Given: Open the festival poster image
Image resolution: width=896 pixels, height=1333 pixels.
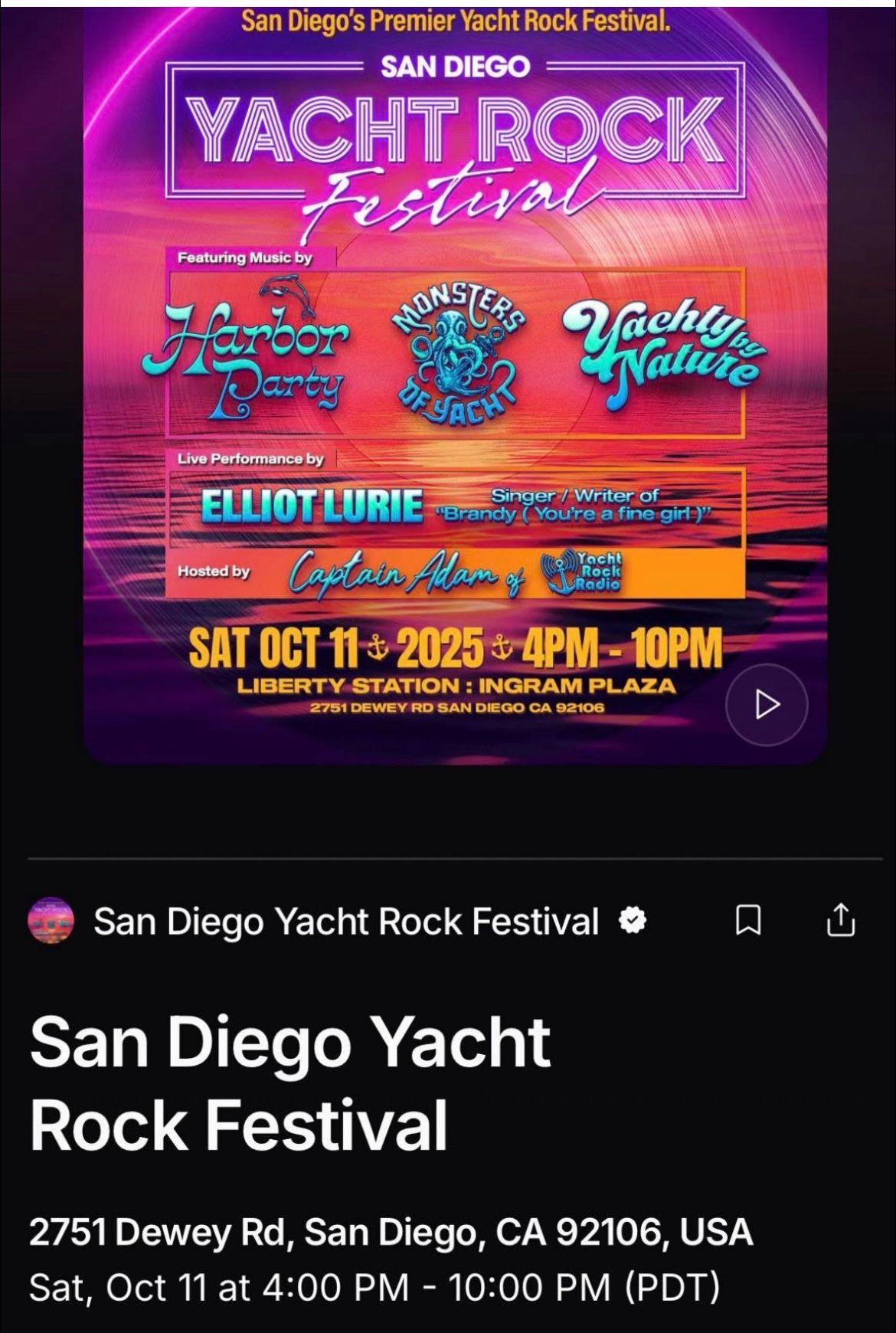Looking at the screenshot, I should pyautogui.click(x=455, y=383).
